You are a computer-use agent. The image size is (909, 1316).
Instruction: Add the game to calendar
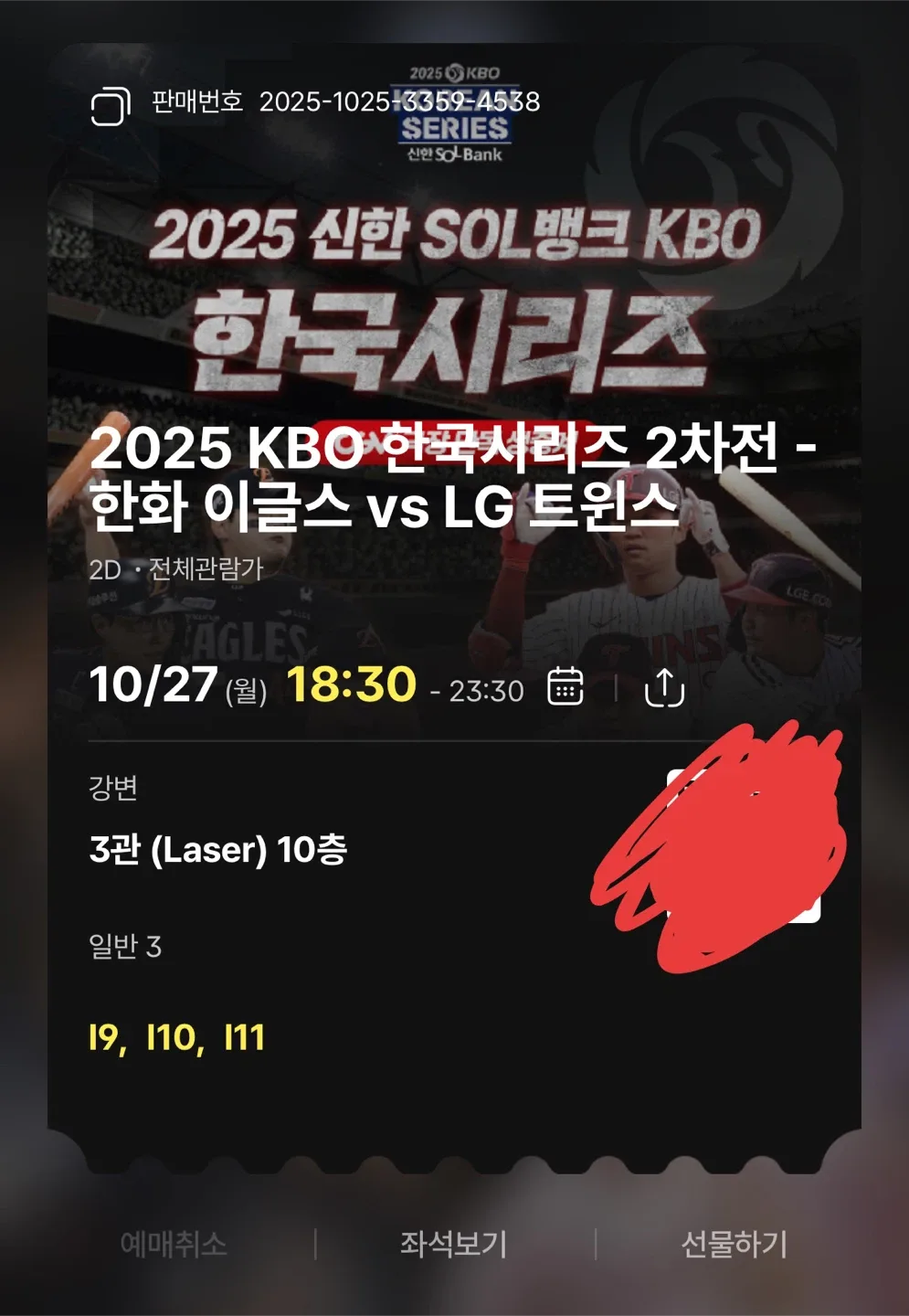tap(565, 686)
